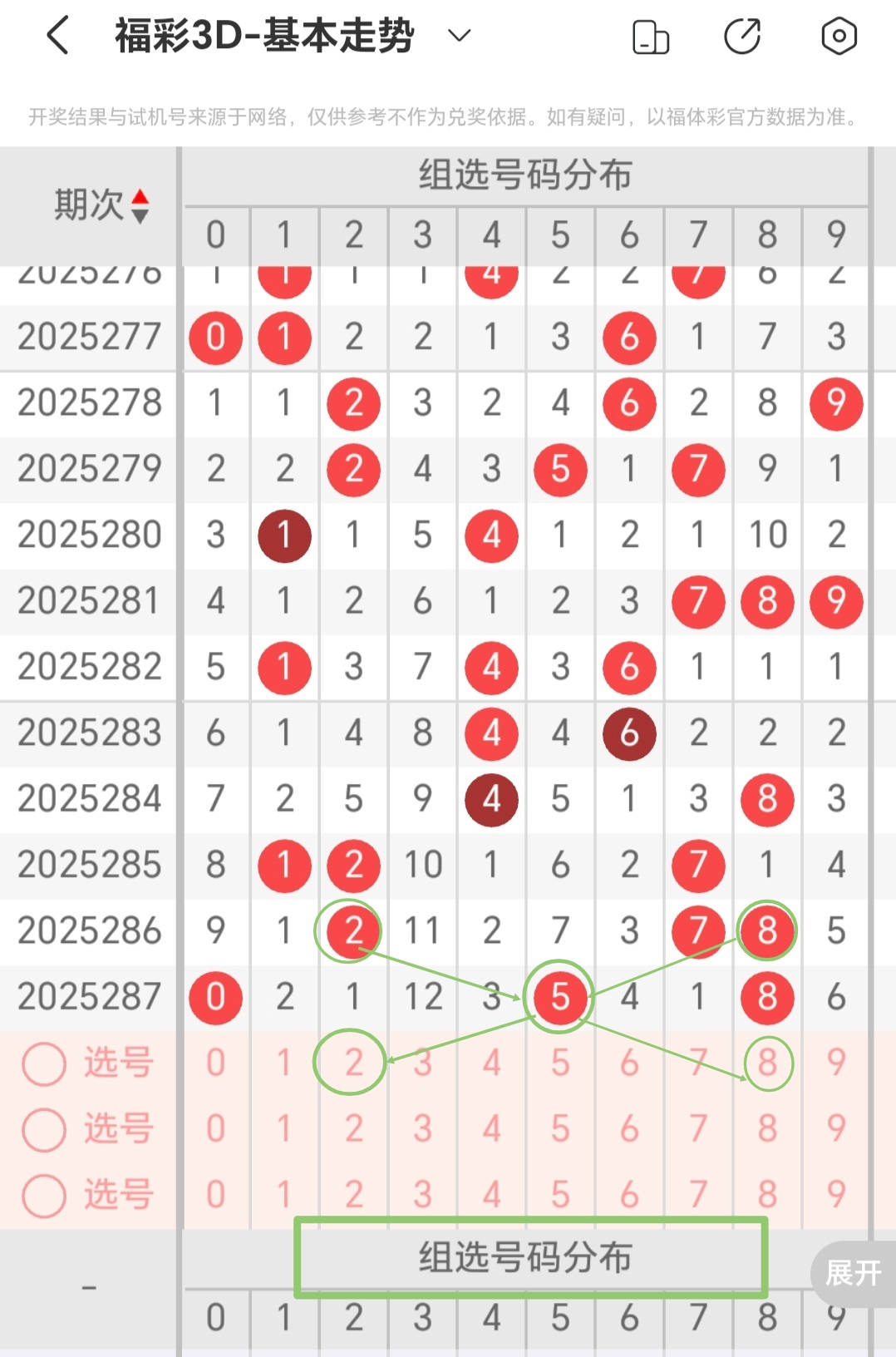896x1357 pixels.
Task: Tap the split-screen window icon
Action: coord(651,37)
